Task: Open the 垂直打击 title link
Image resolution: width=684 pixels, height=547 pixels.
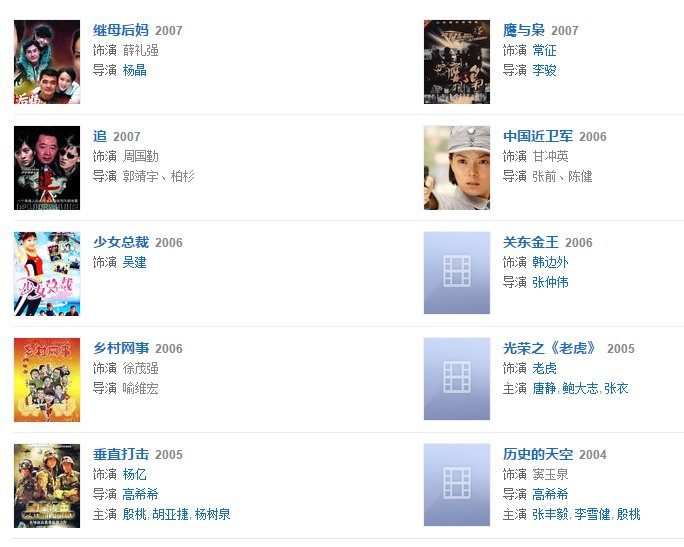Action: [x=120, y=454]
